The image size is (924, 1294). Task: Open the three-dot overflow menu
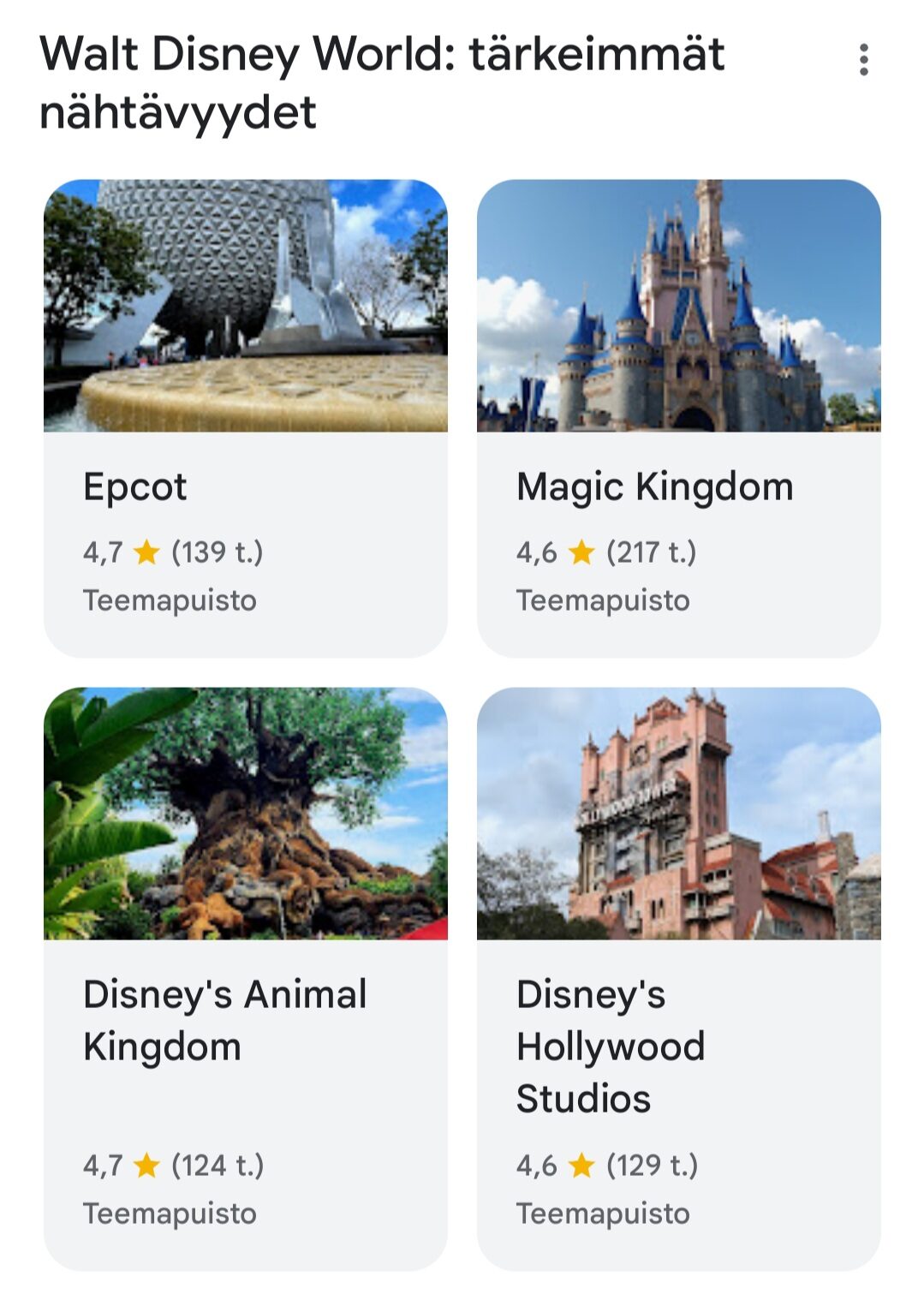pyautogui.click(x=863, y=60)
